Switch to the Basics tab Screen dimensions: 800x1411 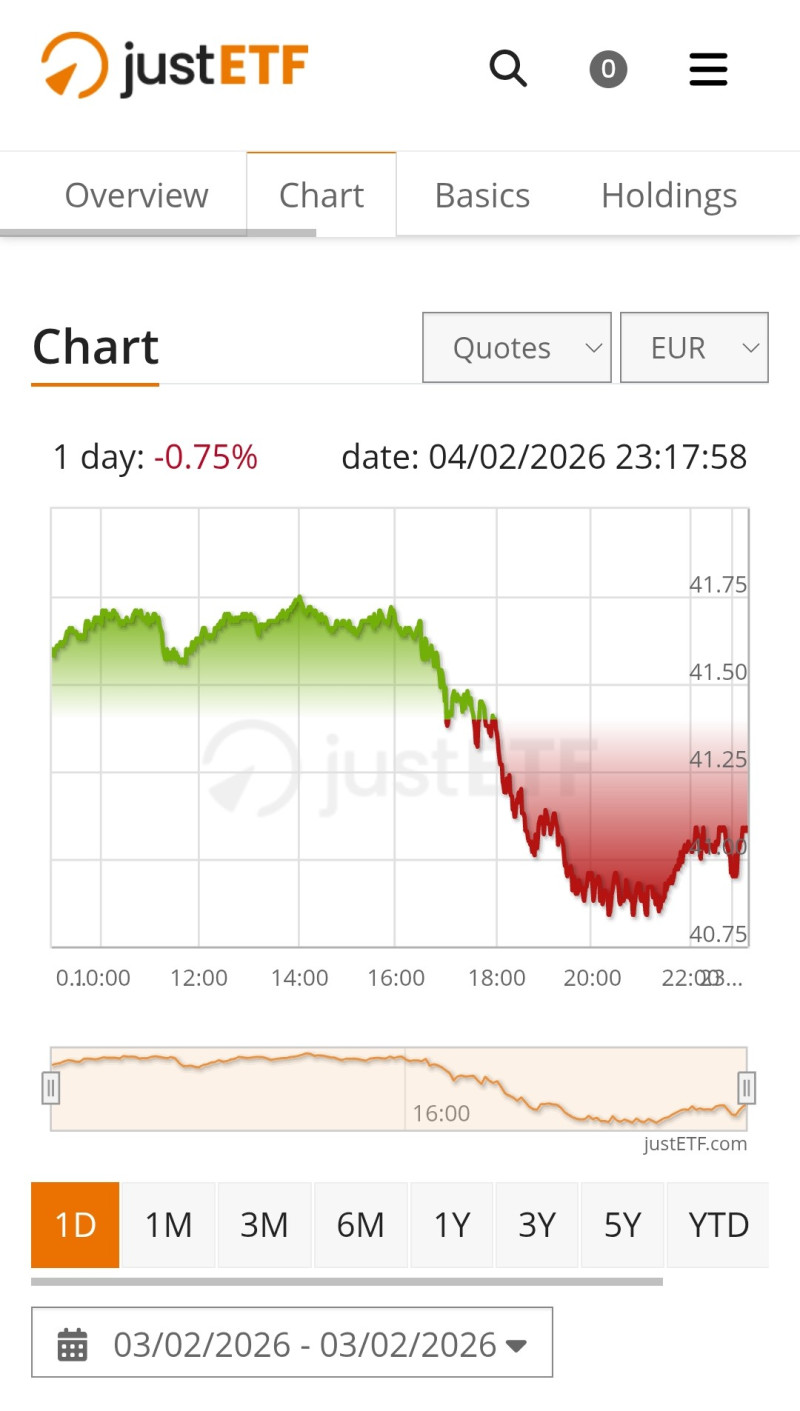click(482, 195)
